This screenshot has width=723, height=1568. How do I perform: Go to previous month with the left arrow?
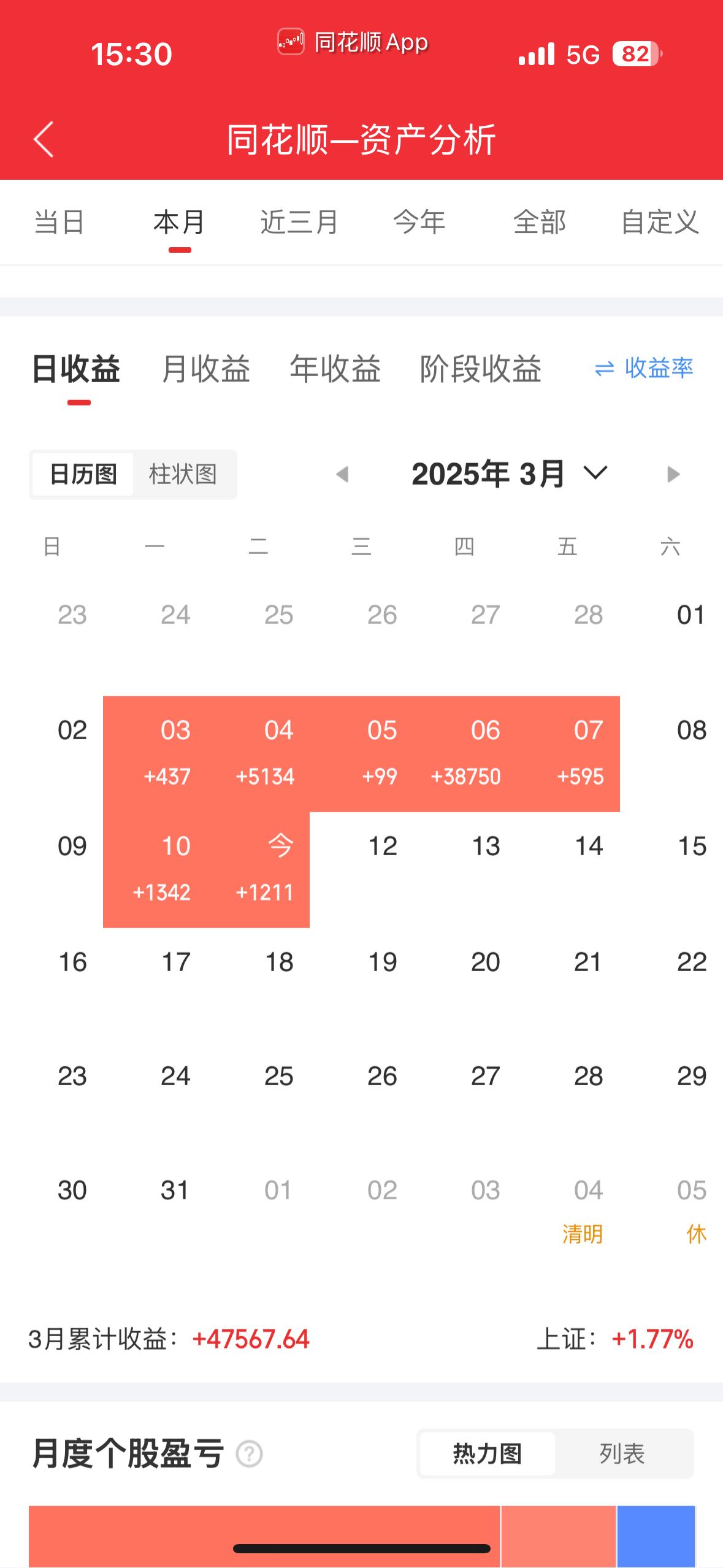point(342,474)
